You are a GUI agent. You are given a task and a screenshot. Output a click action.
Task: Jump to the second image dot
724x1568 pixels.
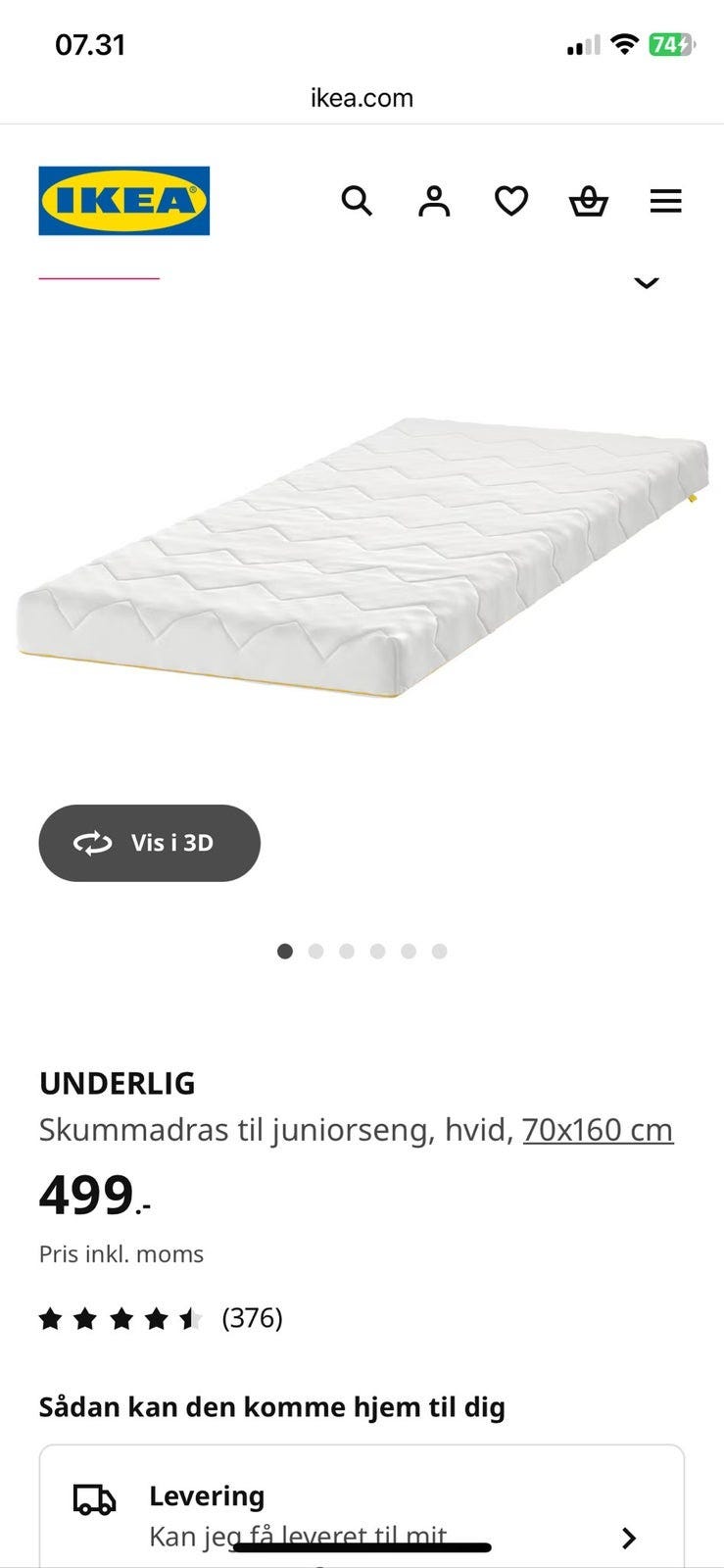click(315, 951)
